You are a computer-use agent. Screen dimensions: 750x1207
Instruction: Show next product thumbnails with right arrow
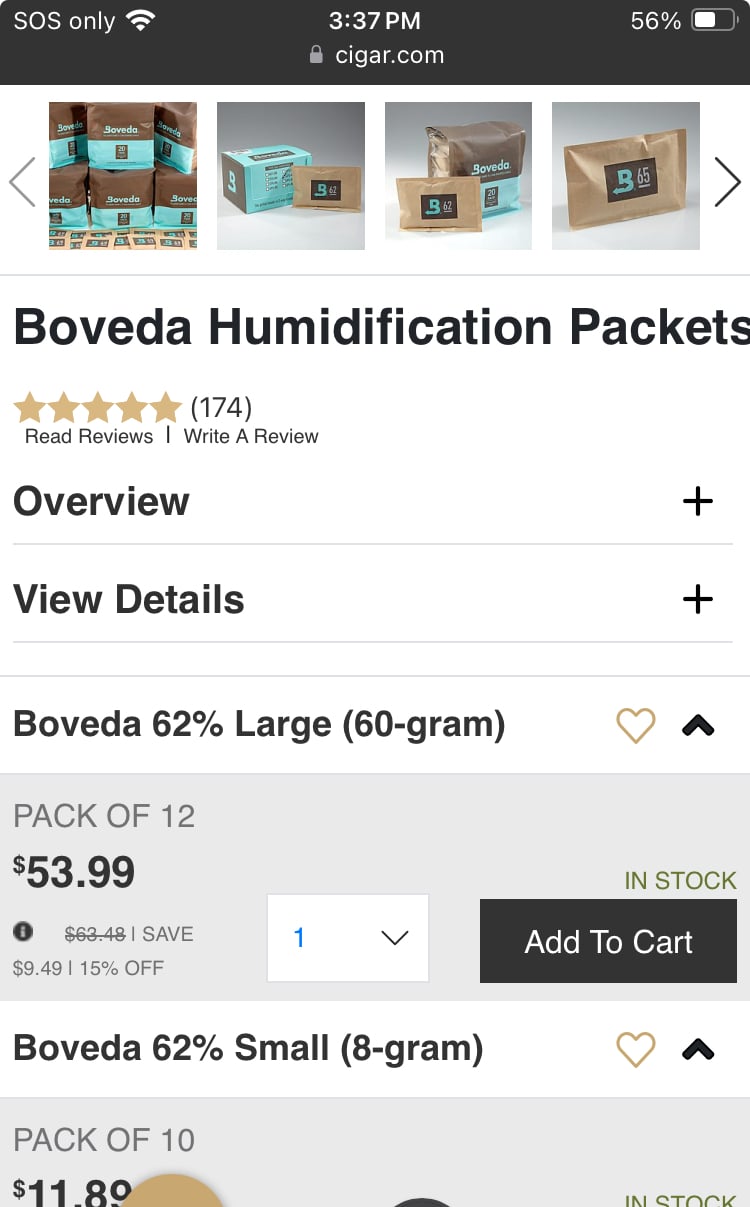point(727,182)
